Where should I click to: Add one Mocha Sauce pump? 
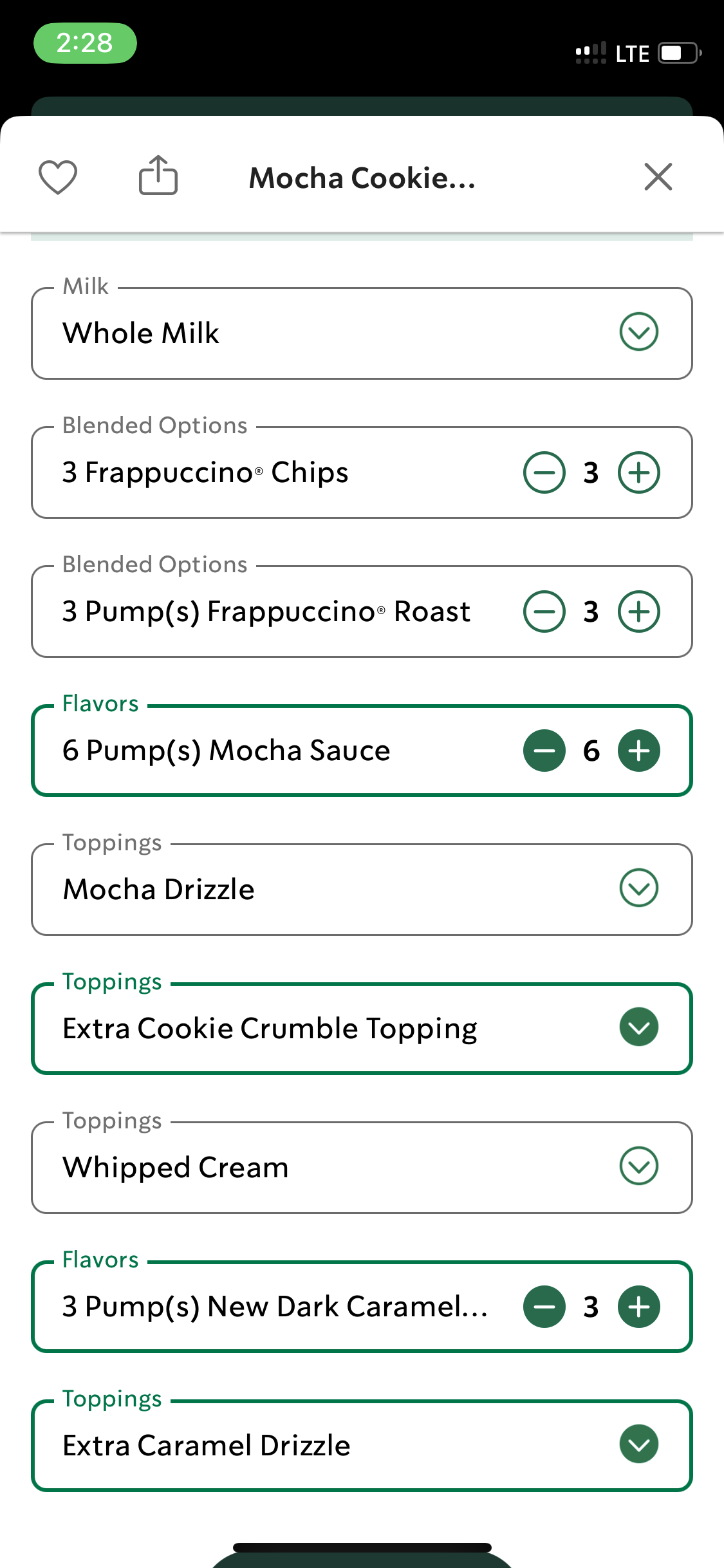tap(639, 751)
